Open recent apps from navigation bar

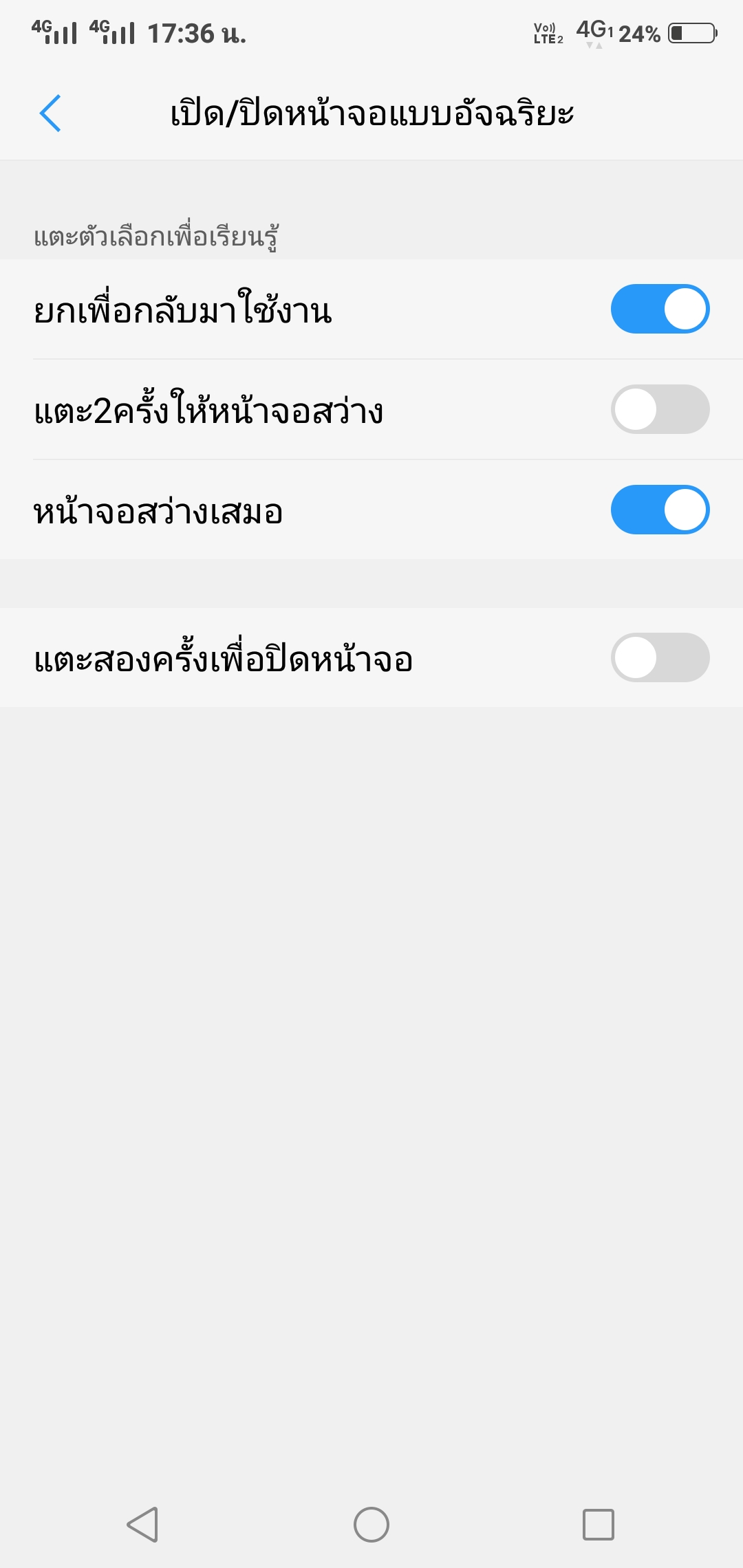point(598,1525)
